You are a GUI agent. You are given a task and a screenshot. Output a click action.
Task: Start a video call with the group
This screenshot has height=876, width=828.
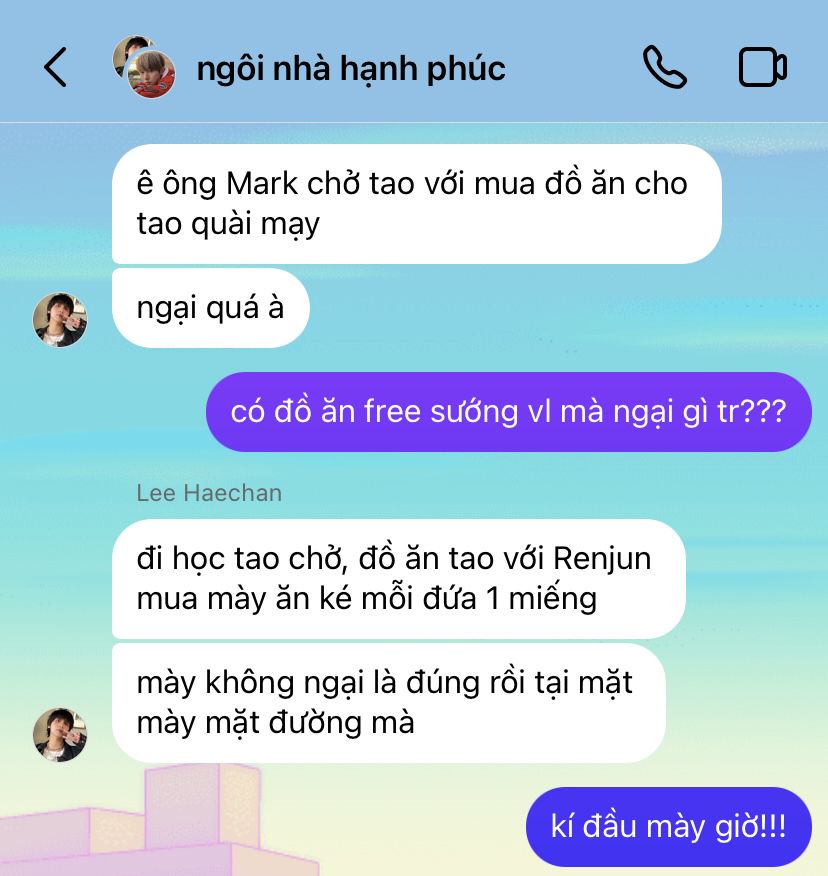point(763,68)
